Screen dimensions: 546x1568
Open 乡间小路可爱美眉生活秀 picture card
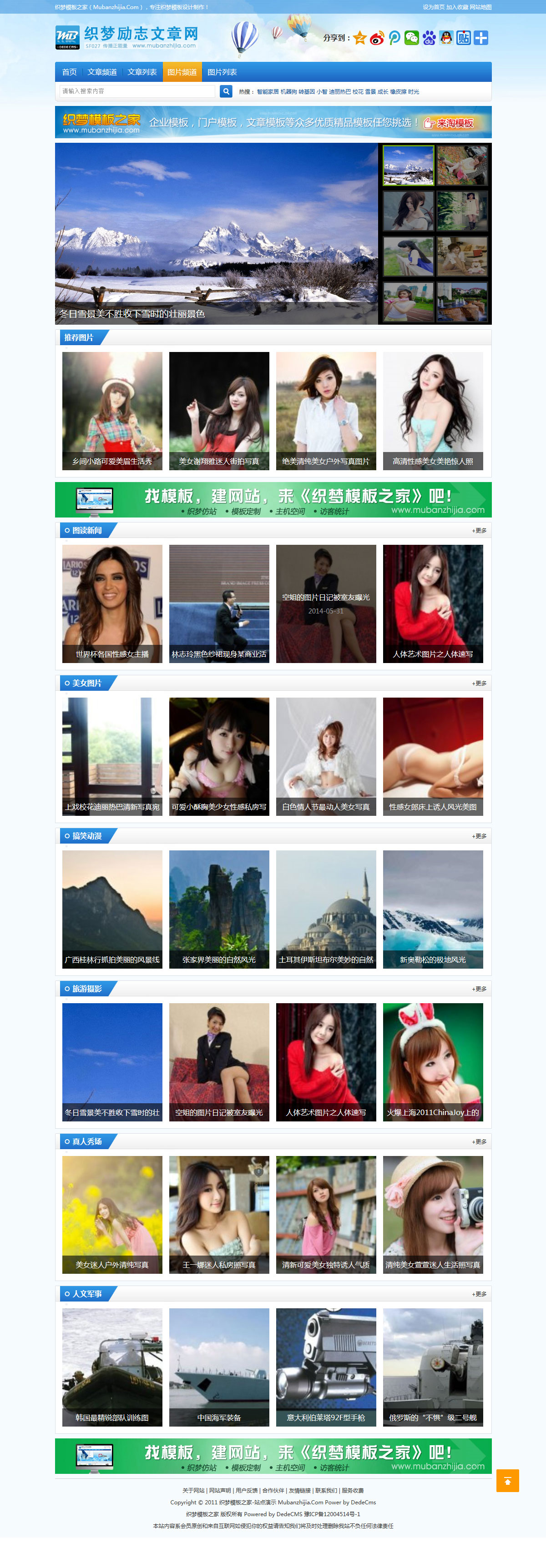coord(112,410)
